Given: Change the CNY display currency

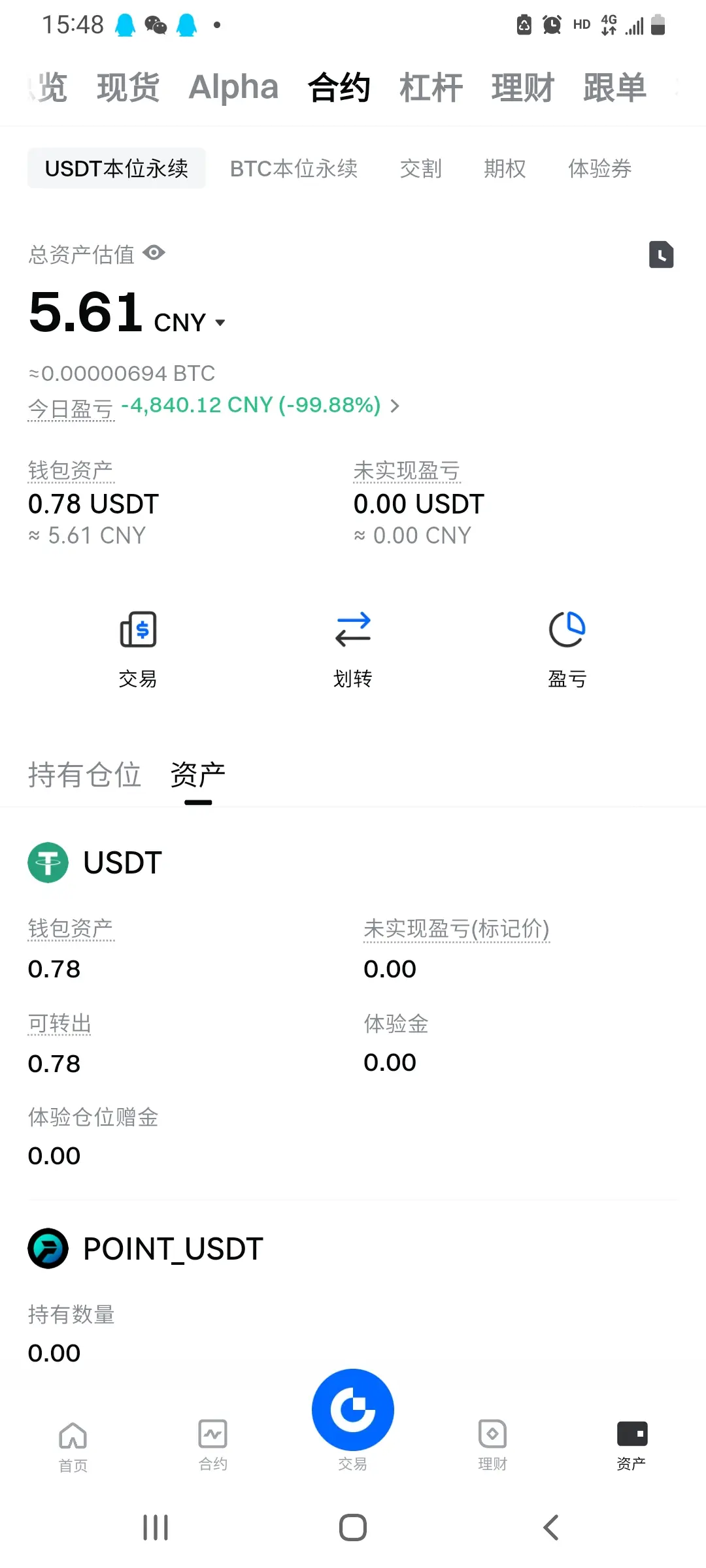Looking at the screenshot, I should pyautogui.click(x=190, y=323).
